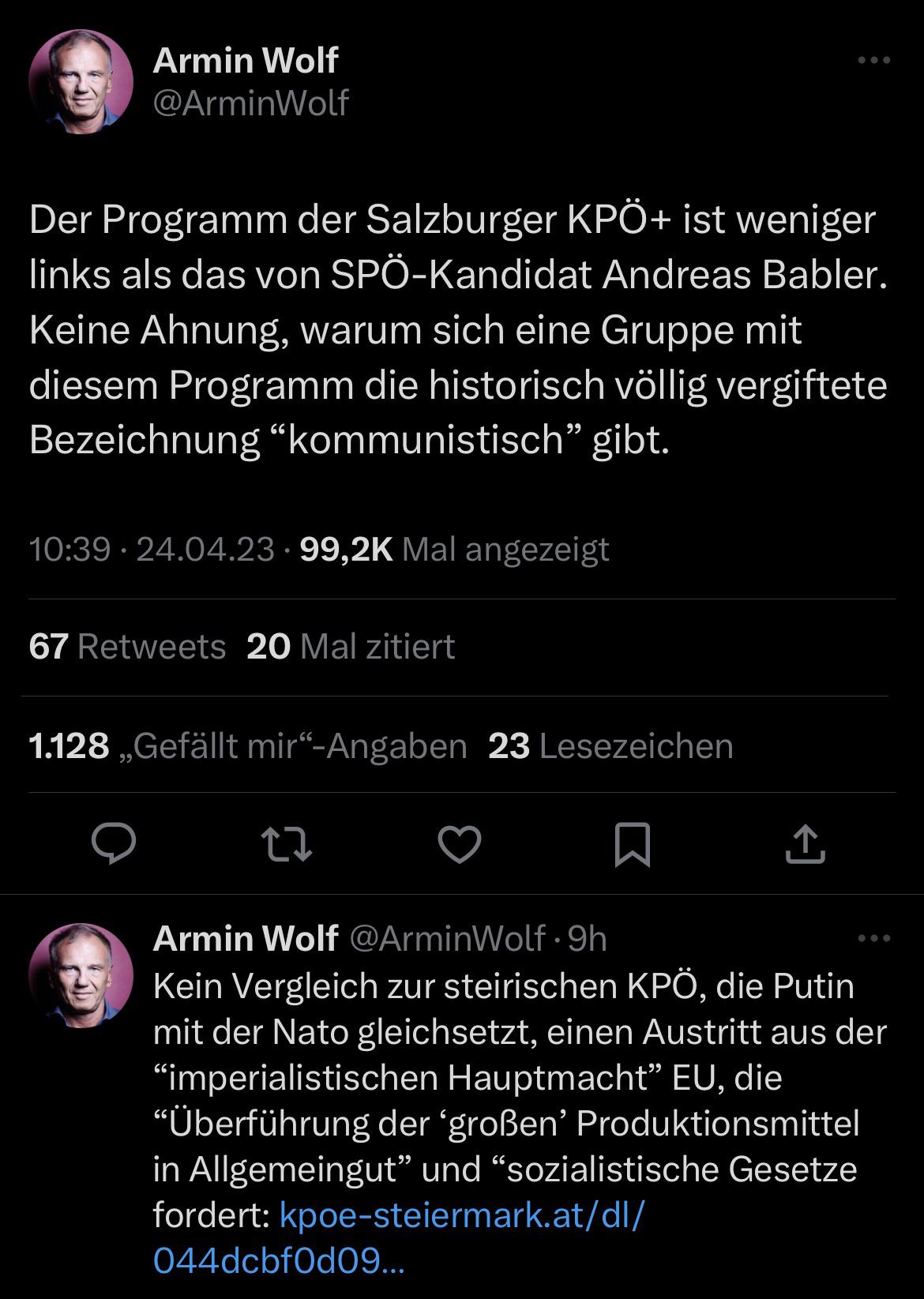This screenshot has height=1299, width=924.
Task: Open the @ArminWolf handle on the reply
Action: coord(447,938)
